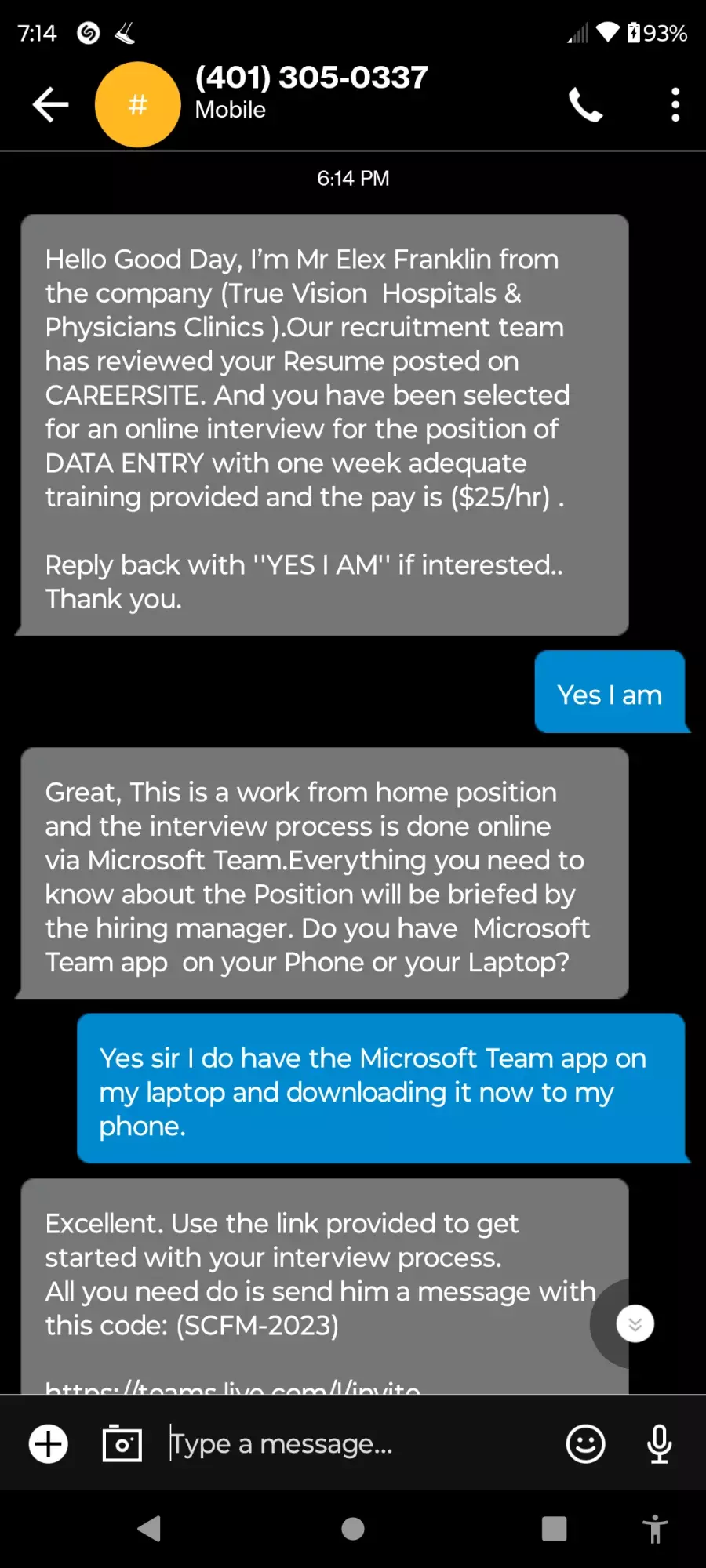
Task: Call (401) 305-0337 with the phone icon
Action: pos(585,104)
